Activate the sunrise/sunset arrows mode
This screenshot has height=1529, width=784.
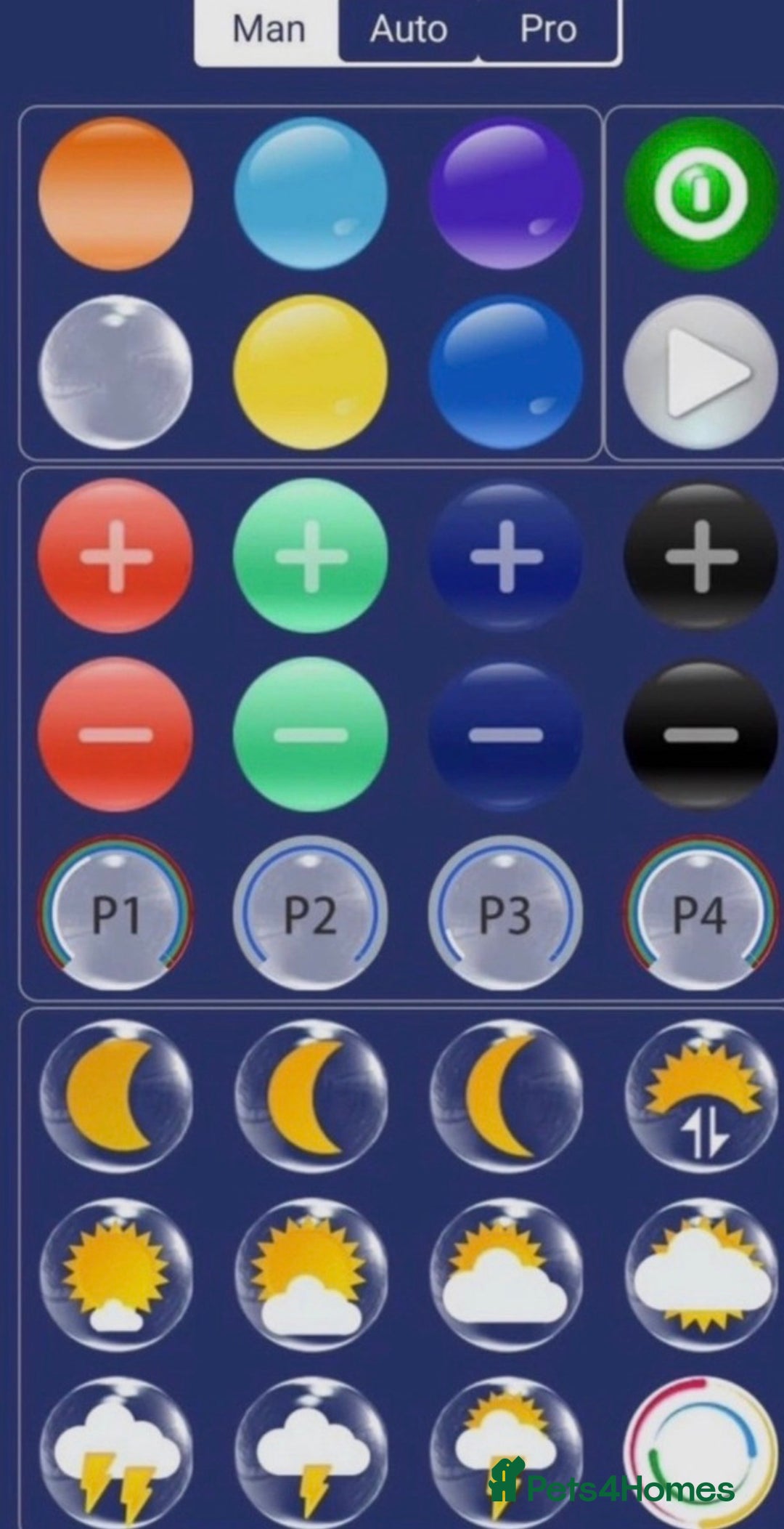click(x=700, y=1095)
